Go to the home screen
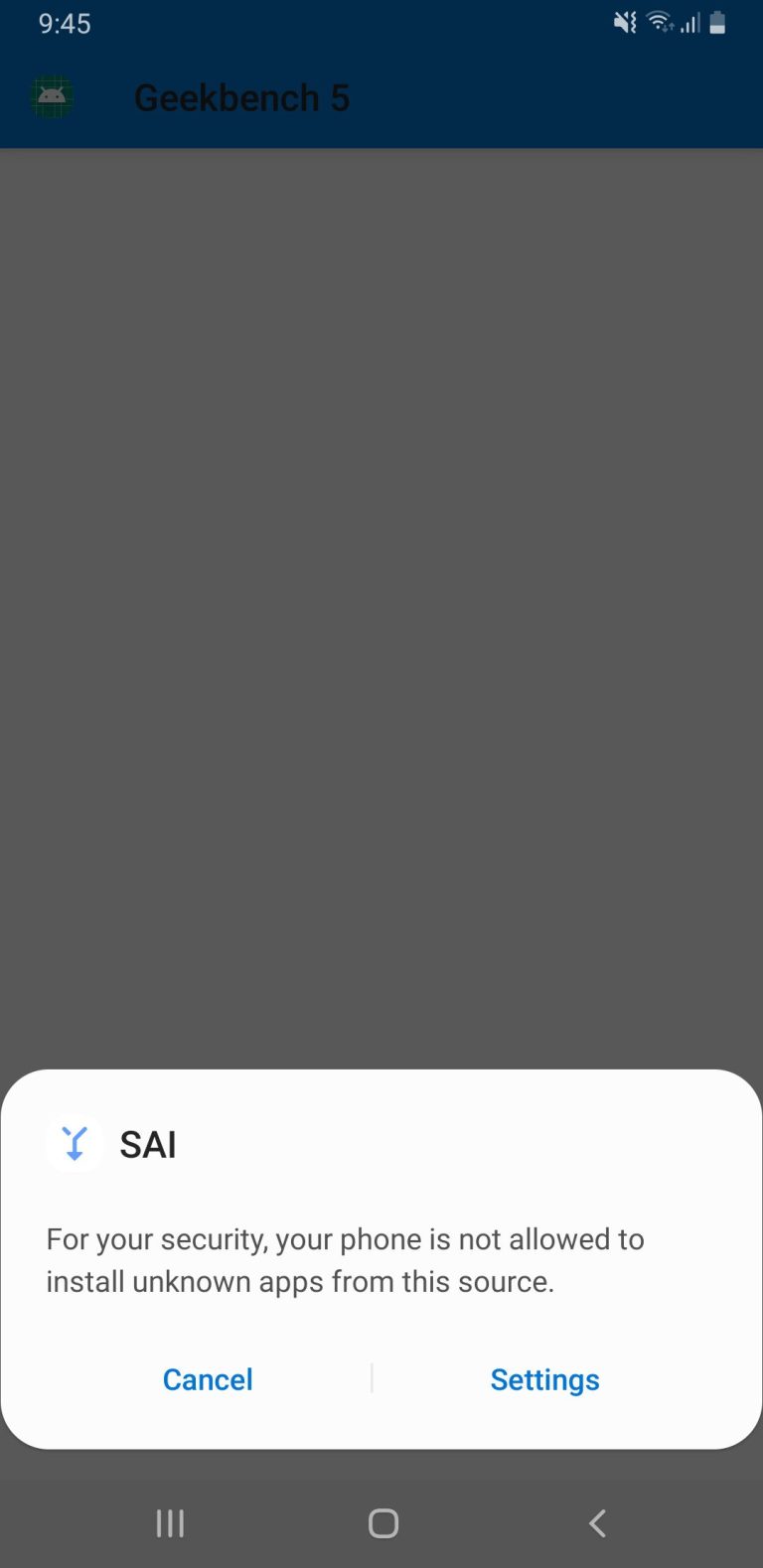 [x=383, y=1523]
